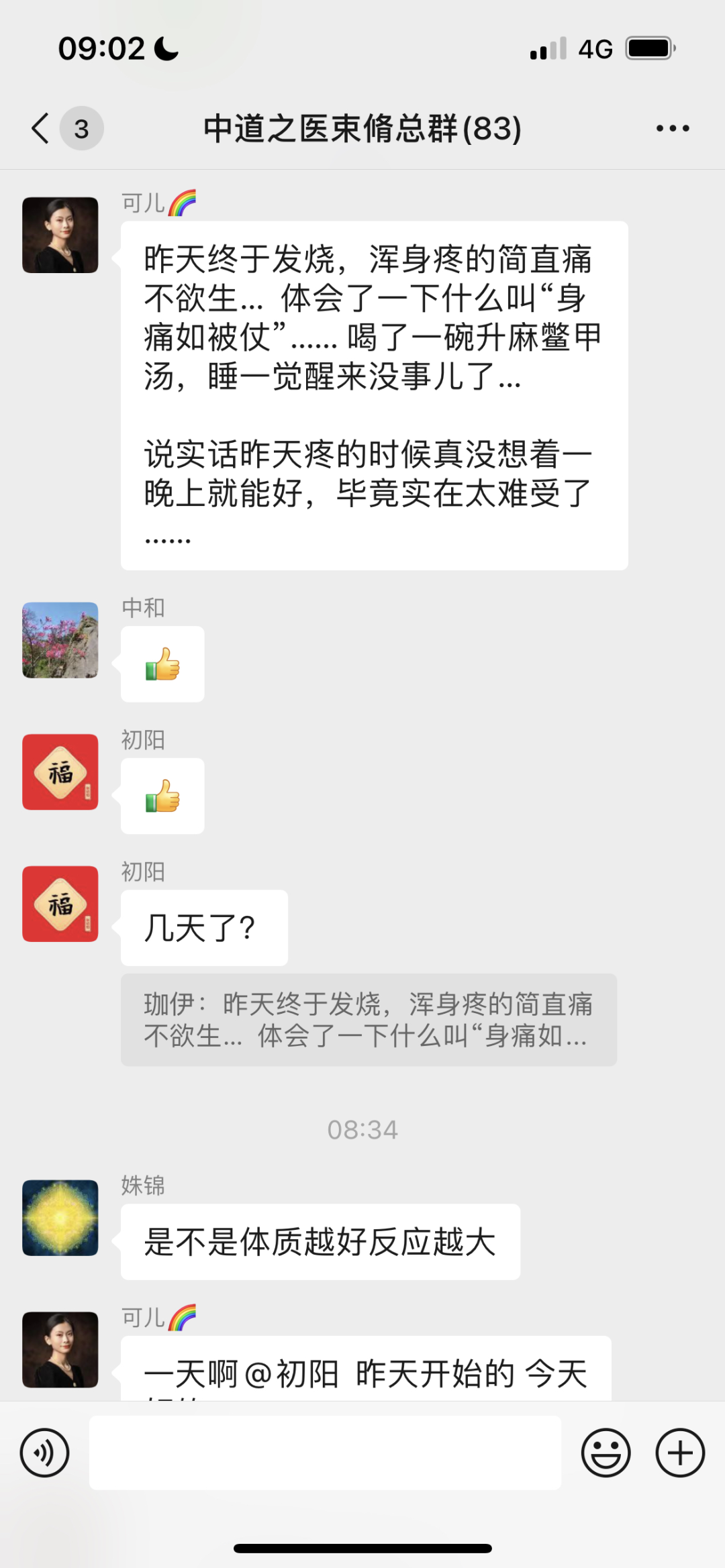
Task: Tap the unread count badge showing 3
Action: tap(80, 129)
